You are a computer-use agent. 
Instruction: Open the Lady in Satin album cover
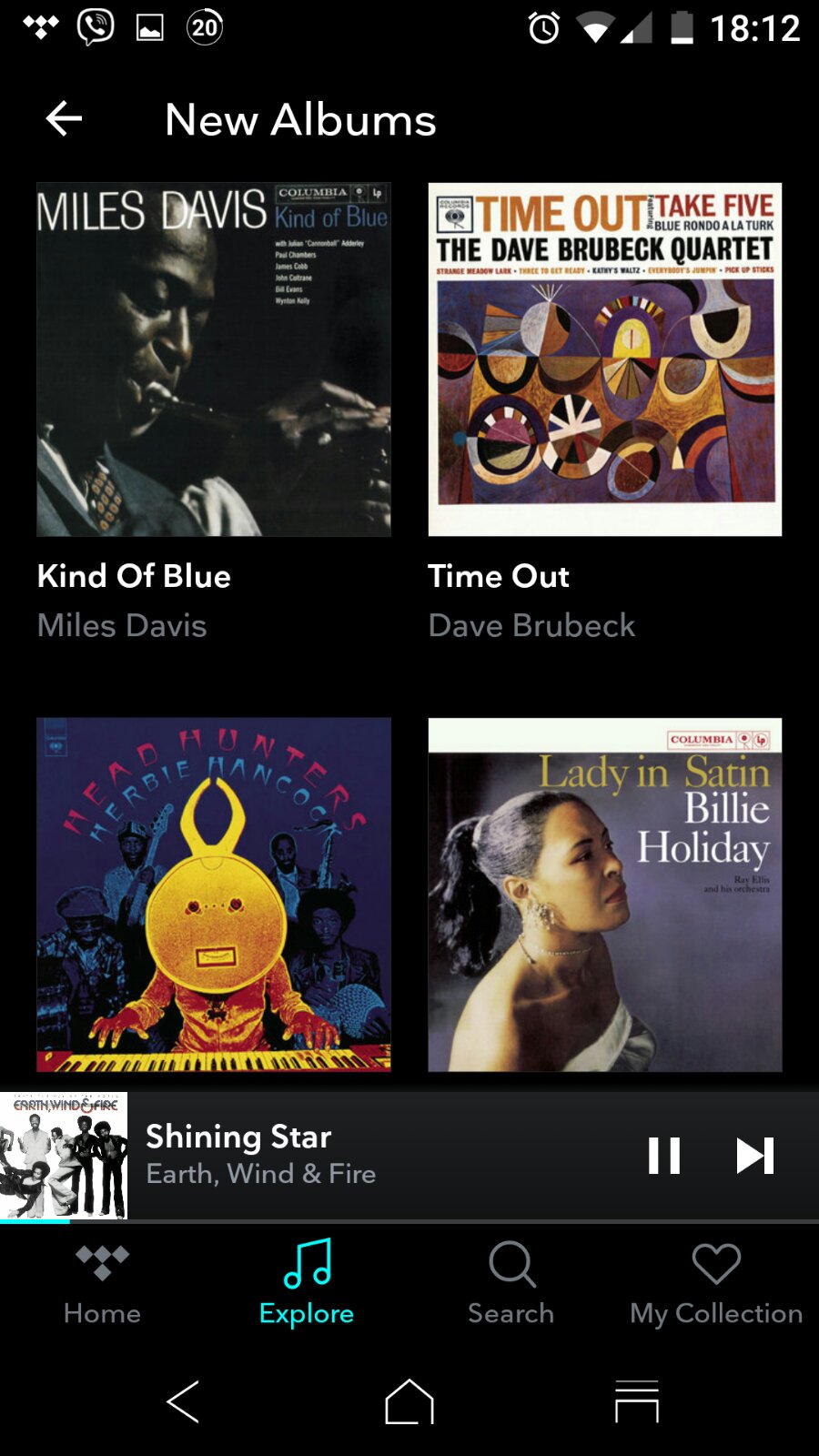[x=605, y=895]
